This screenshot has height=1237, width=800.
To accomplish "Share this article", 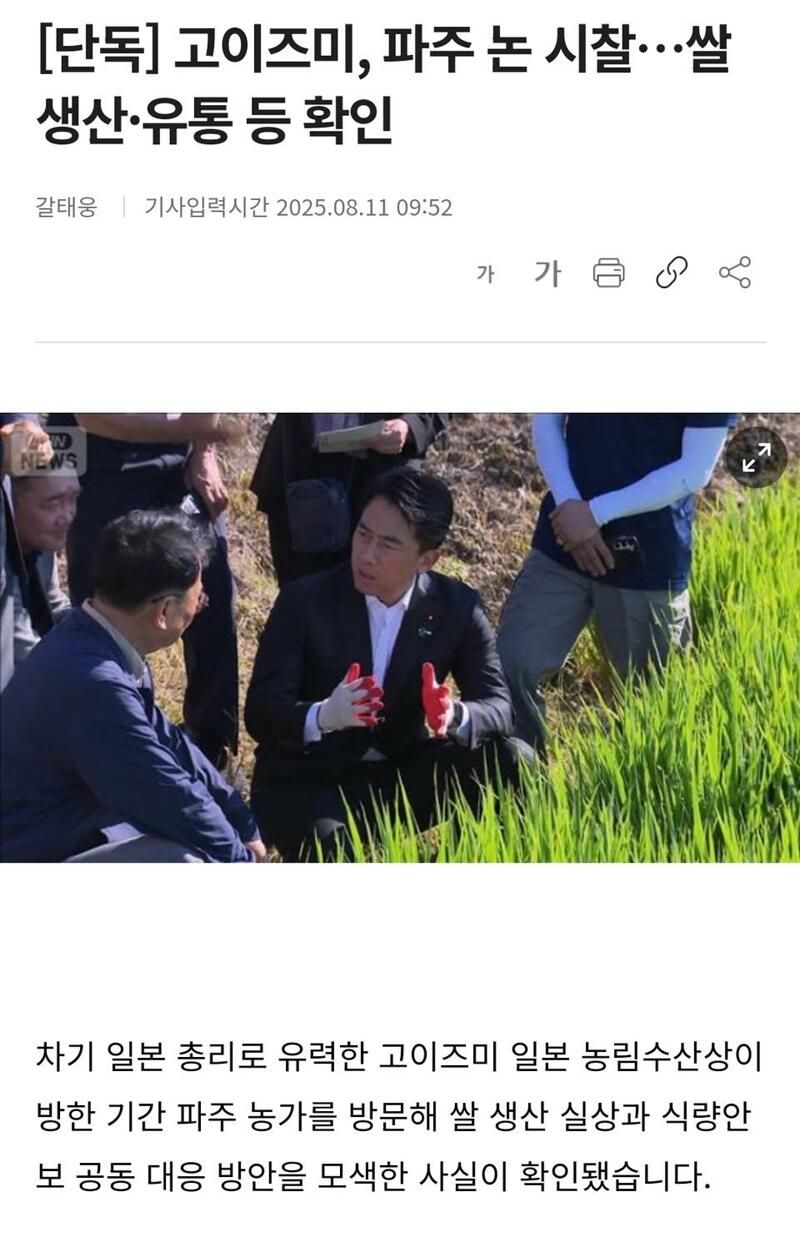I will (735, 272).
